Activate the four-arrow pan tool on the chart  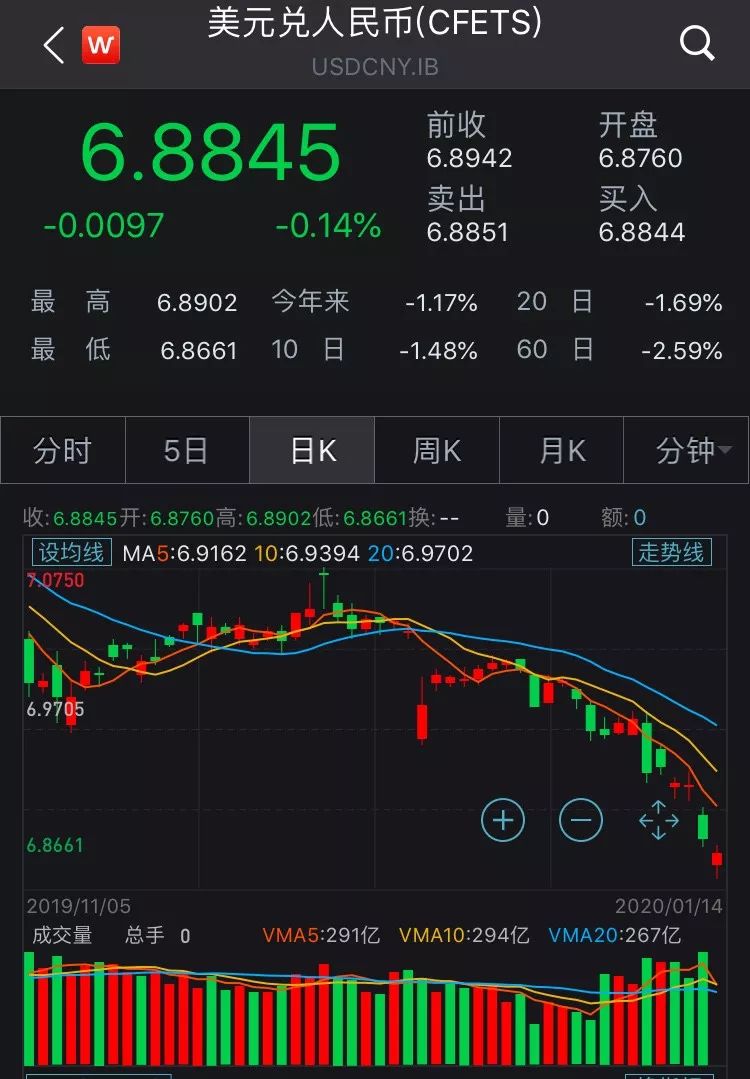point(657,819)
